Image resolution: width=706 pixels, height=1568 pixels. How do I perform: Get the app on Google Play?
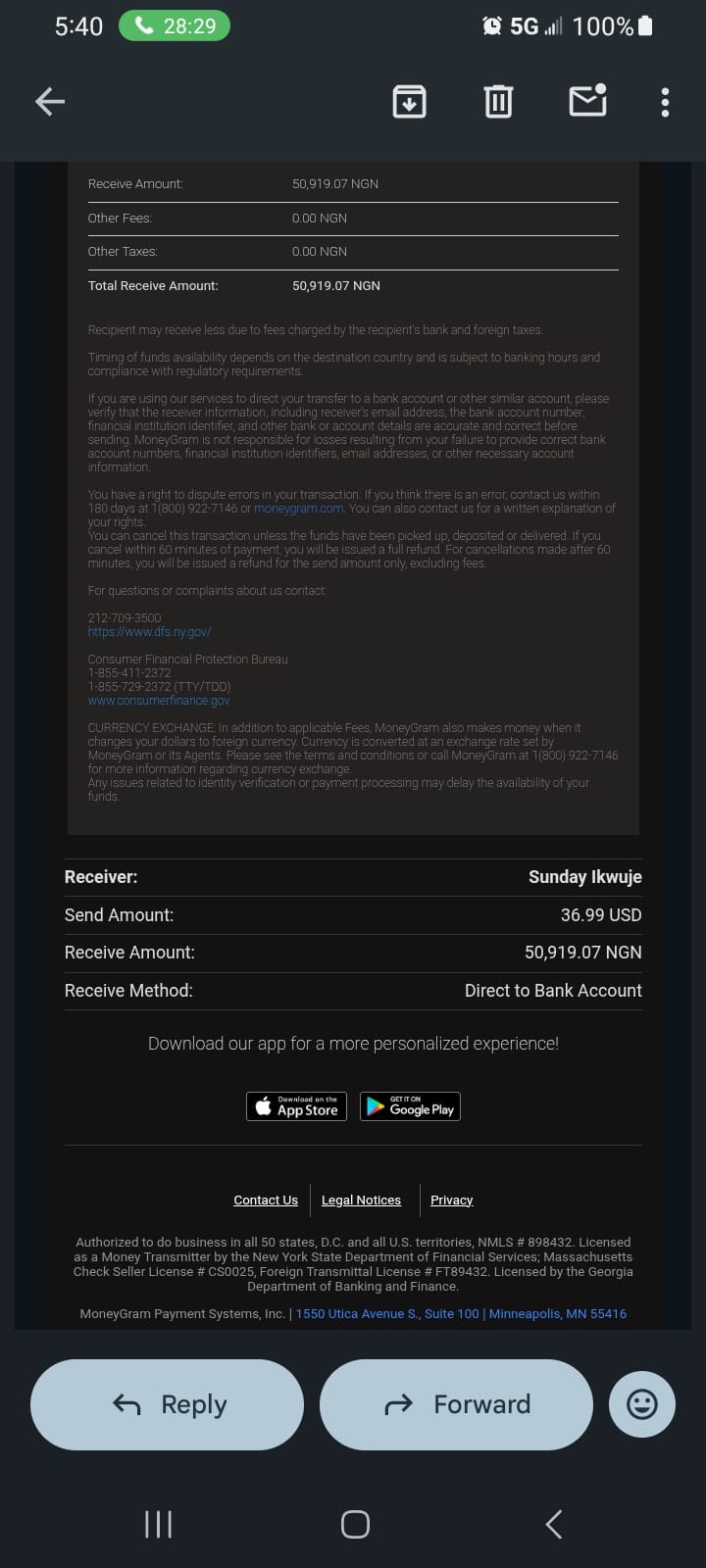410,1106
